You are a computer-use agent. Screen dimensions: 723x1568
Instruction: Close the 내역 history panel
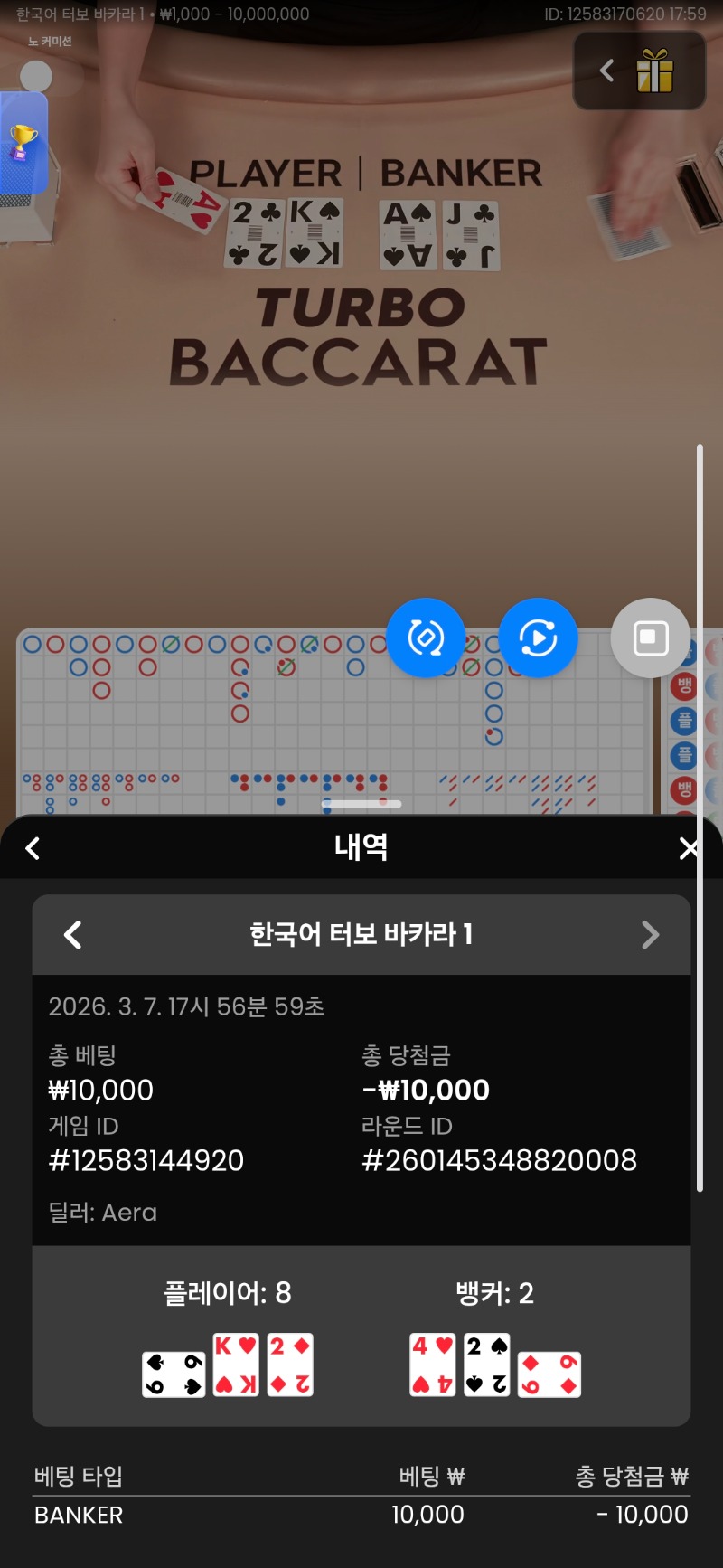coord(689,848)
